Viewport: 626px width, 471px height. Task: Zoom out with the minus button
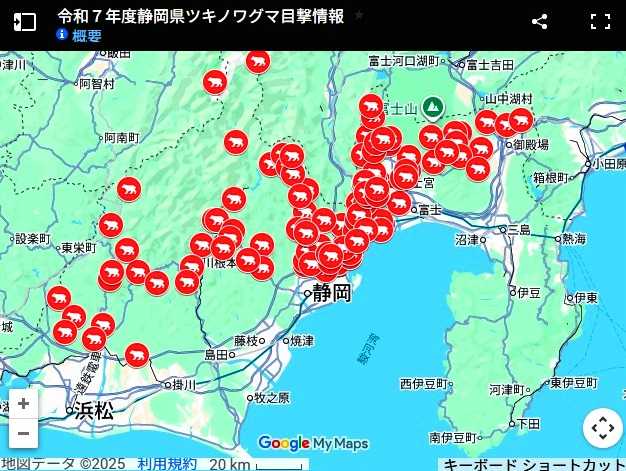(23, 434)
